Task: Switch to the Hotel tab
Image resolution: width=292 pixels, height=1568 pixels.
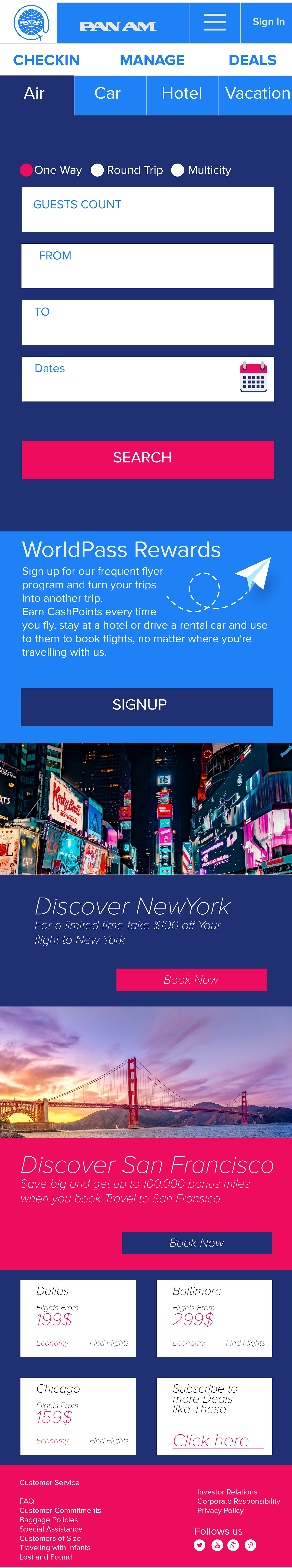Action: [182, 94]
